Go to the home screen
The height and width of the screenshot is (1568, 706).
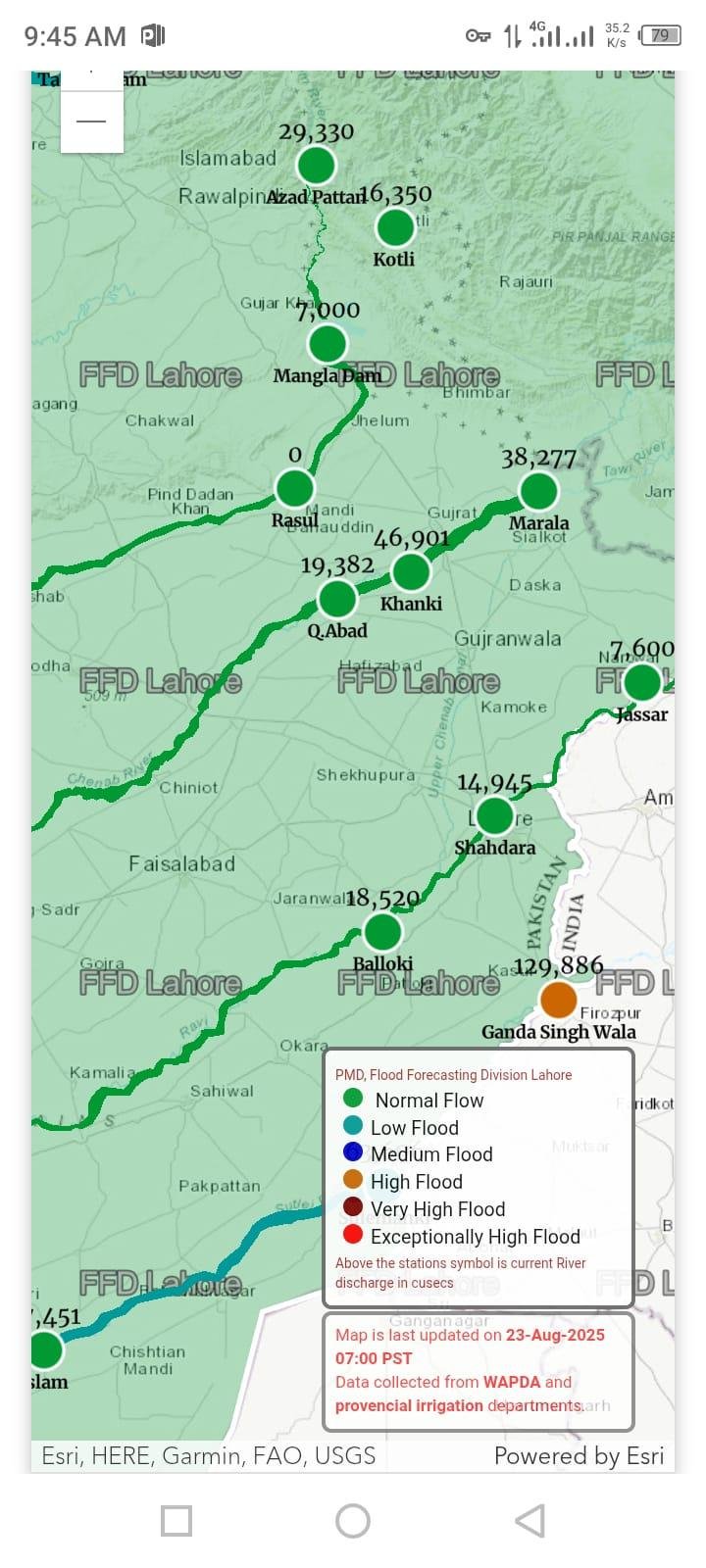353,1521
